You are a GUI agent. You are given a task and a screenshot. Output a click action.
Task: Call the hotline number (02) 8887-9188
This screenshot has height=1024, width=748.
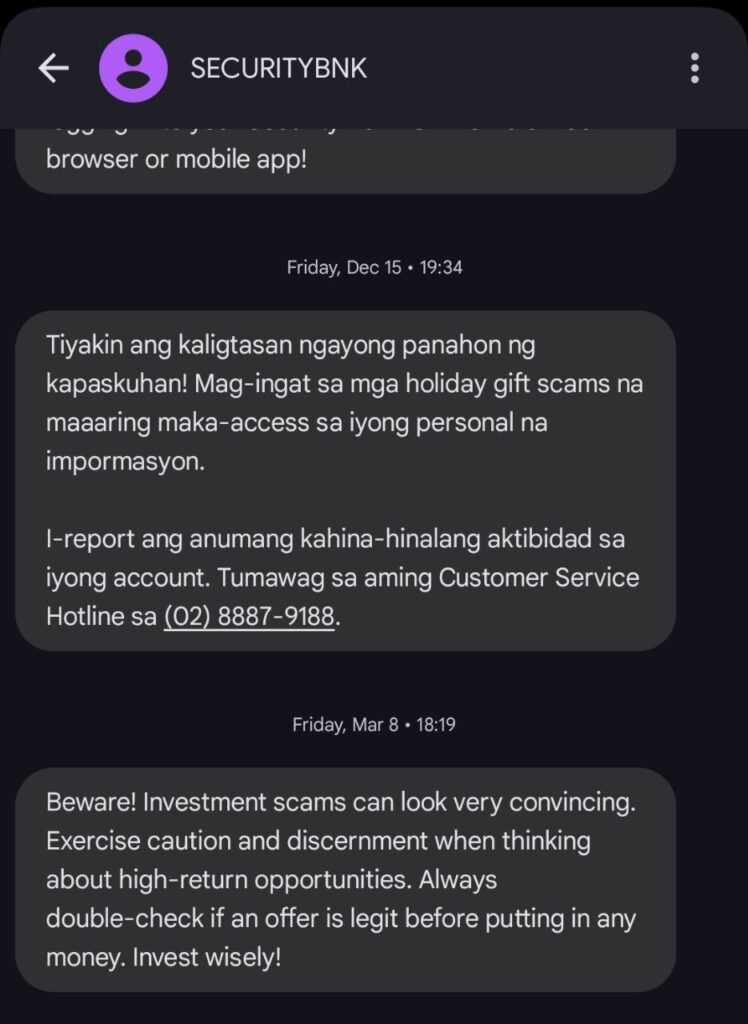click(249, 617)
